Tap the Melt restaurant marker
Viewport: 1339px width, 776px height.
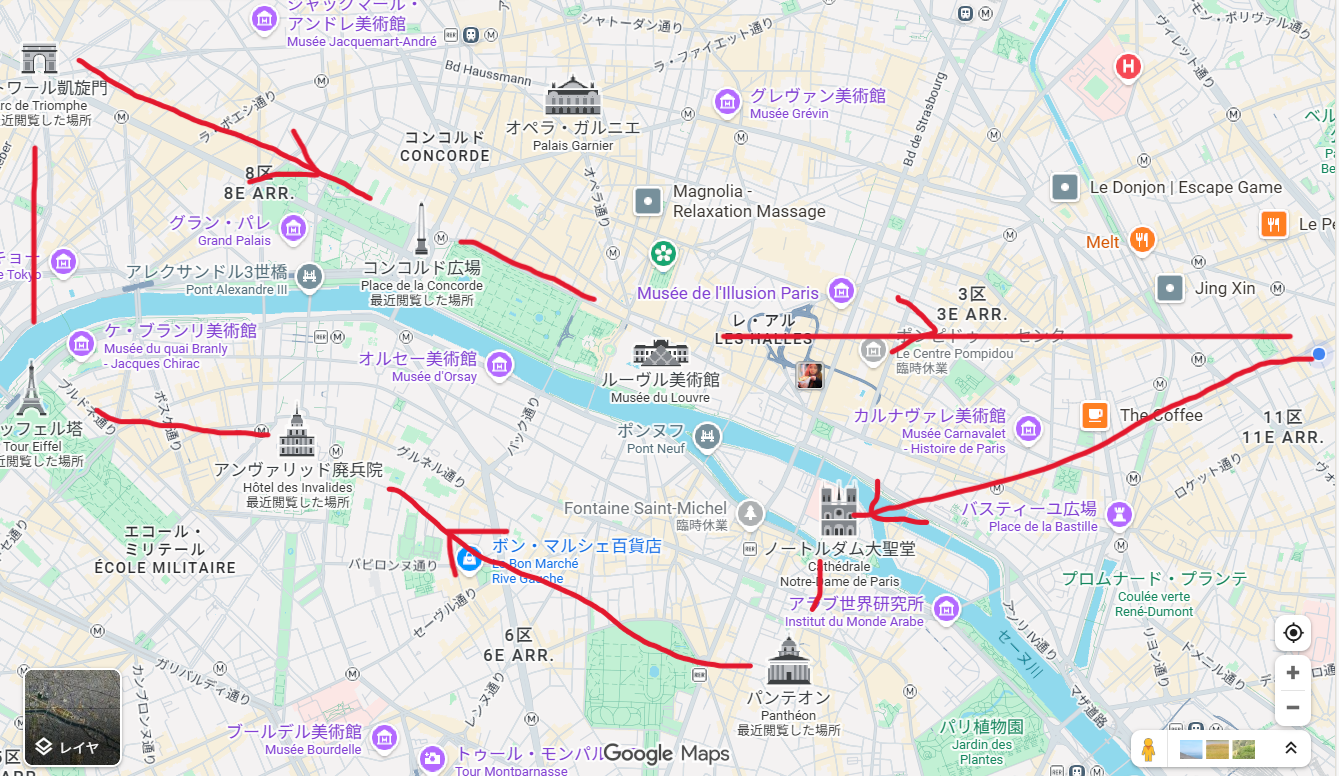[1143, 240]
